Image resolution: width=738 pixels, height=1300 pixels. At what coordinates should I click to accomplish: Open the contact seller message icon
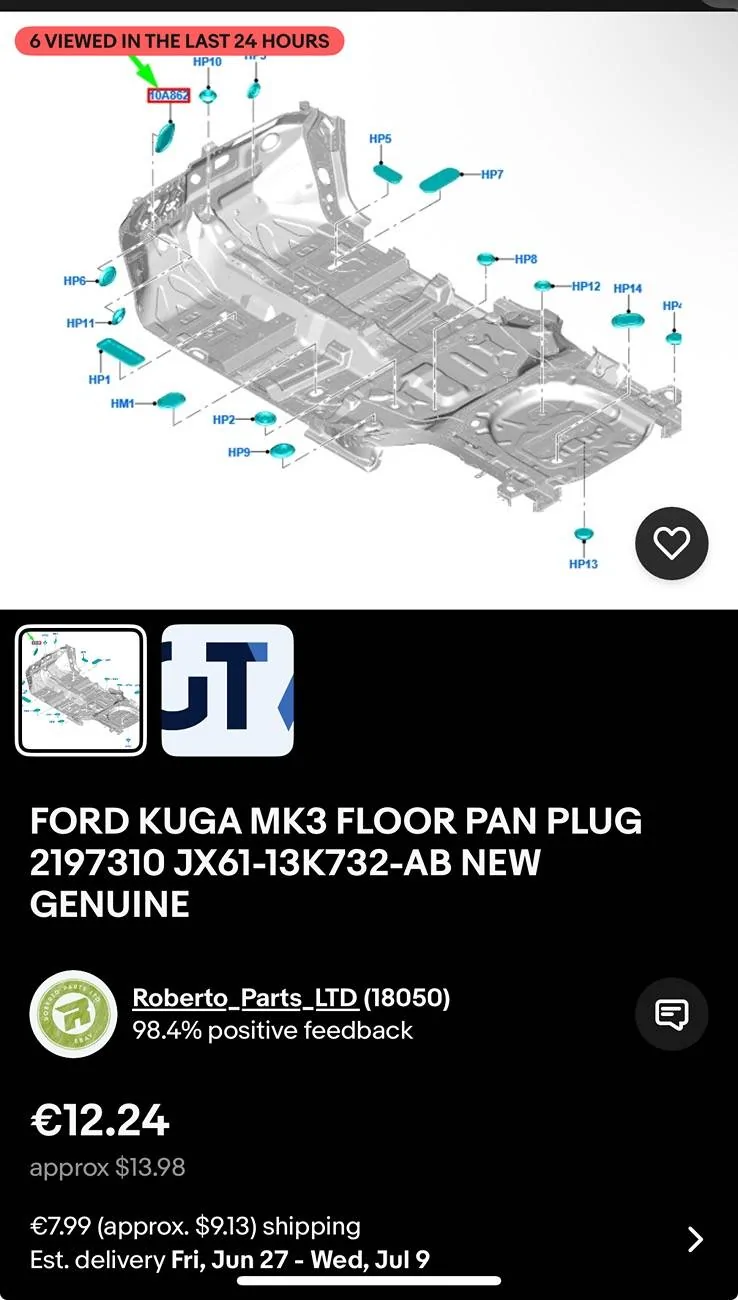click(x=671, y=1013)
